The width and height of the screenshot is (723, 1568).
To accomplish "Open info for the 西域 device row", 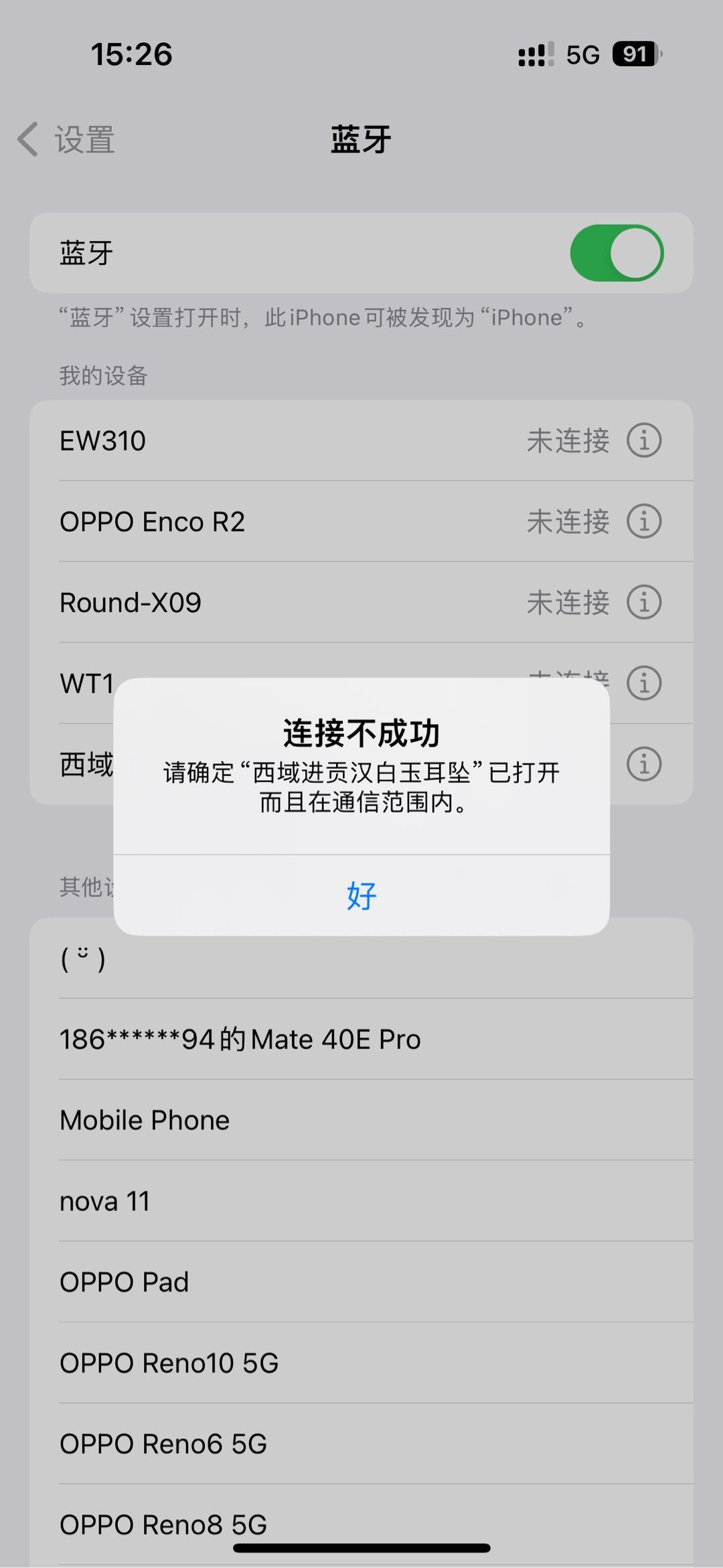I will (644, 764).
